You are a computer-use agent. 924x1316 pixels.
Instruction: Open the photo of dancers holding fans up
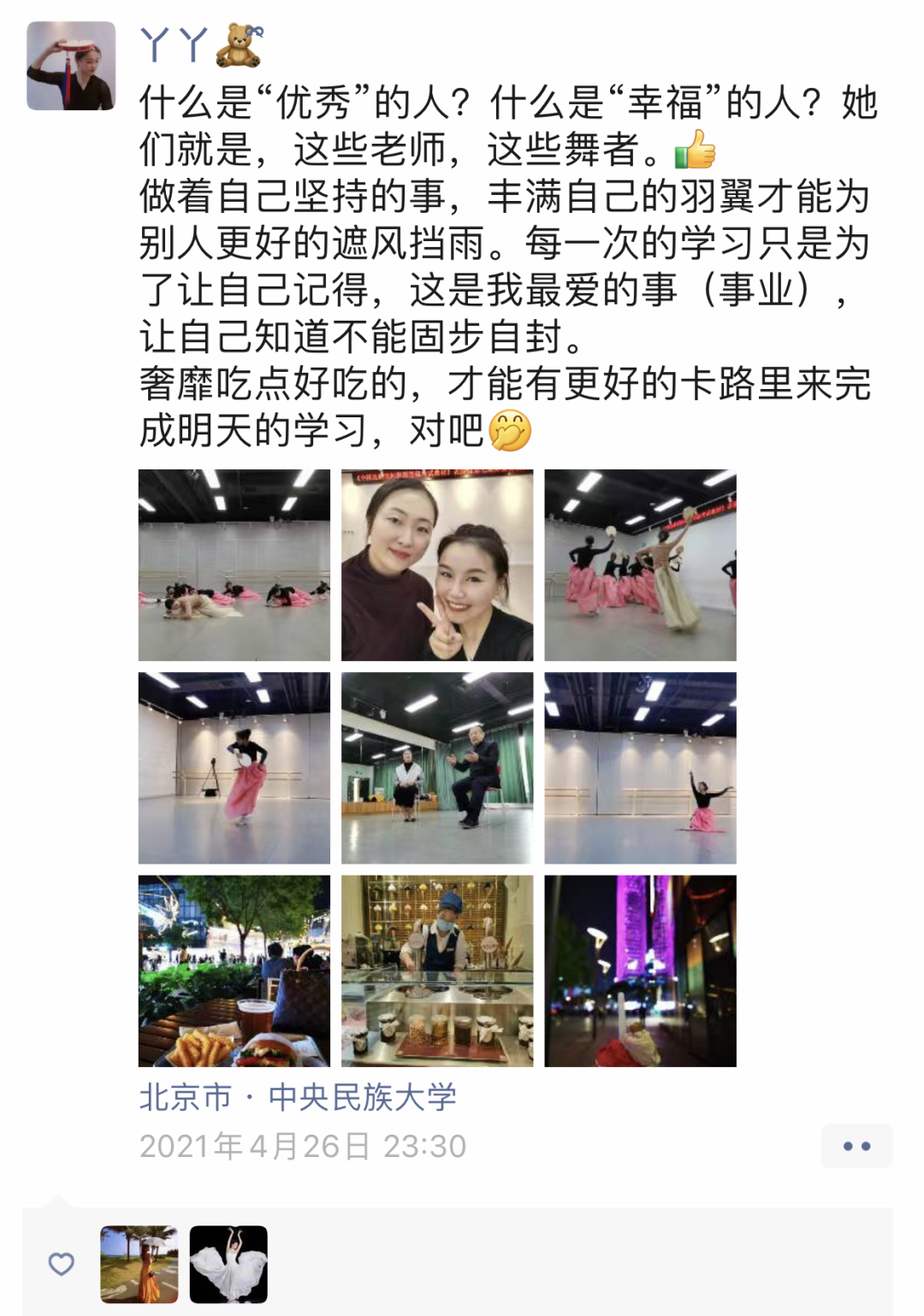click(x=640, y=564)
